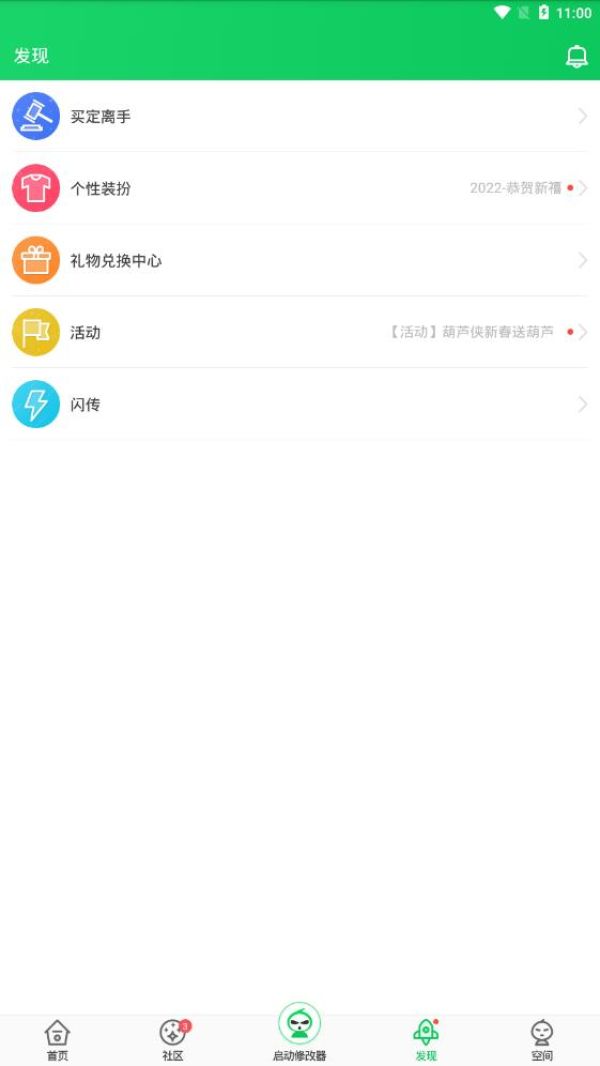Tap the 启动修改器 button

pos(300,1032)
